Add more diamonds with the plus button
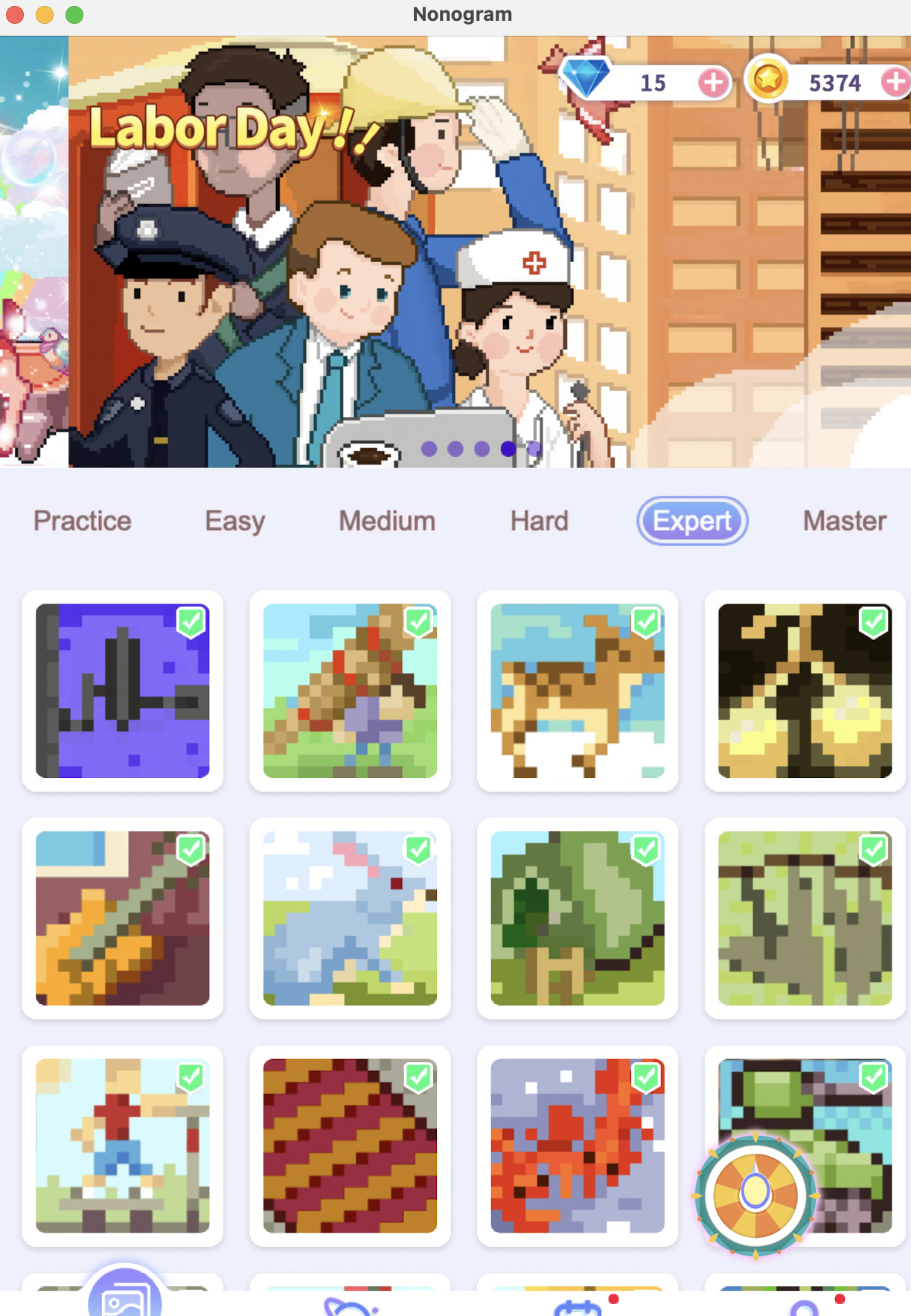The width and height of the screenshot is (911, 1316). tap(713, 83)
